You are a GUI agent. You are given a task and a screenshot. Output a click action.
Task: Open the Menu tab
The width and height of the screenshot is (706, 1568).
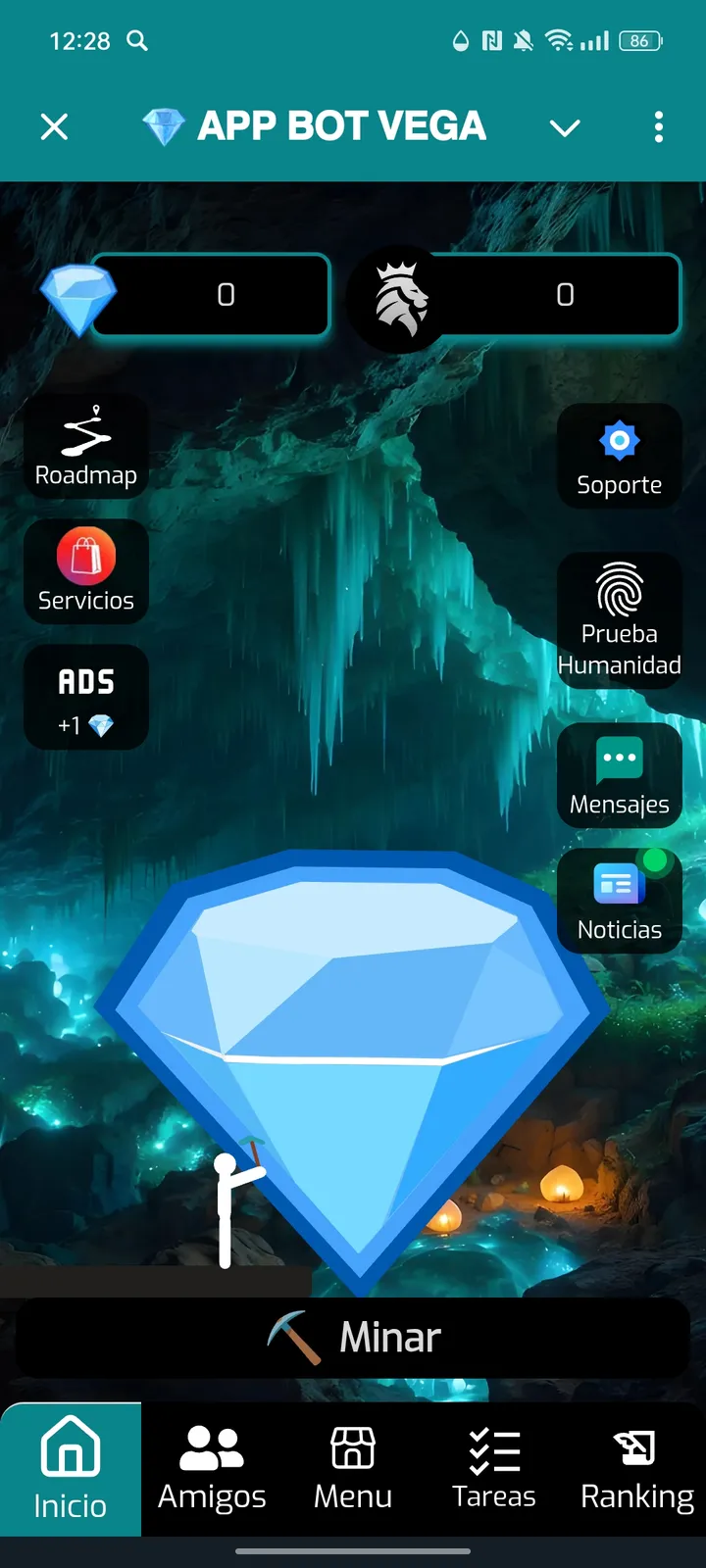pyautogui.click(x=352, y=1470)
